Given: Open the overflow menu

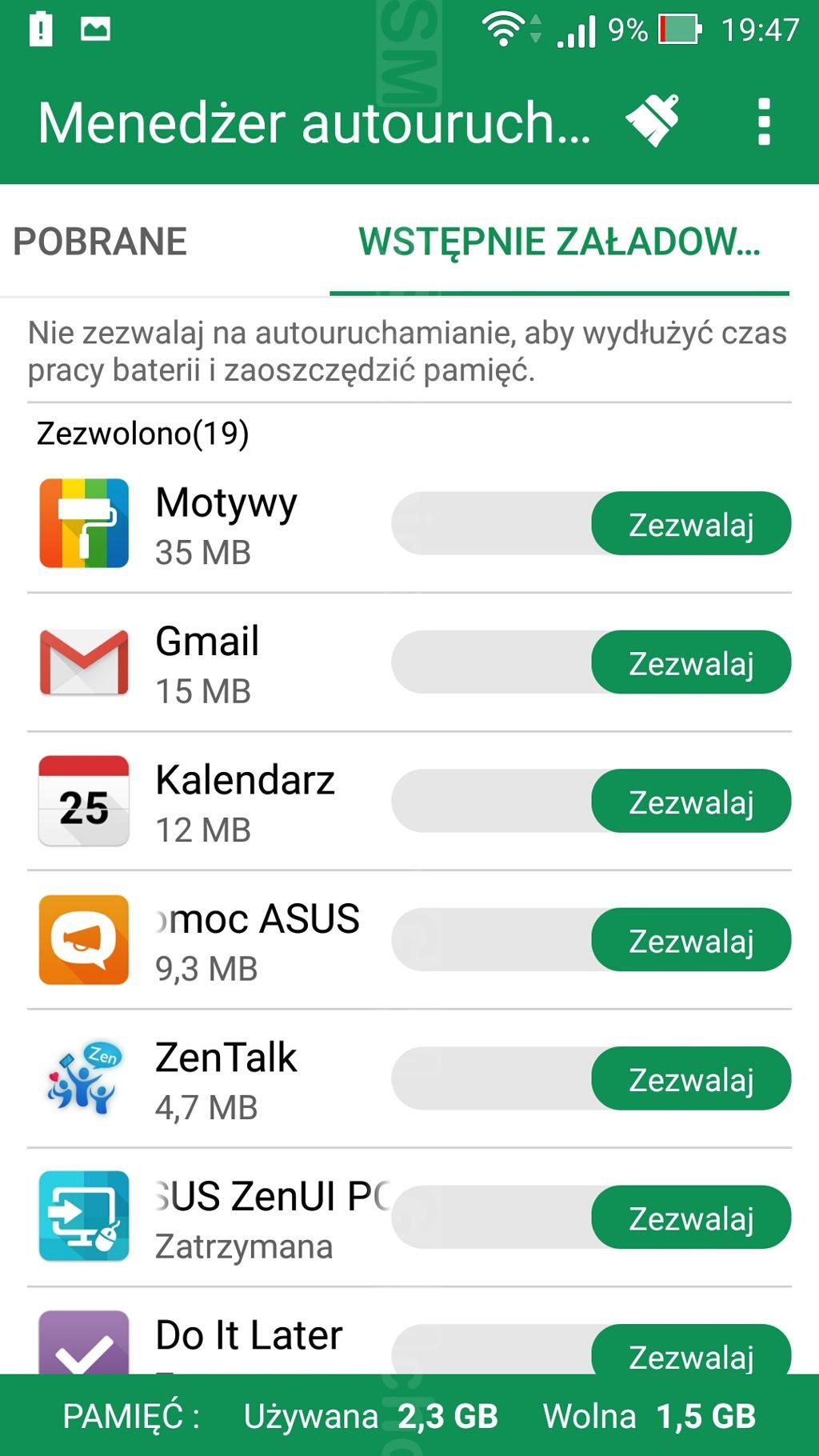Looking at the screenshot, I should pos(764,122).
